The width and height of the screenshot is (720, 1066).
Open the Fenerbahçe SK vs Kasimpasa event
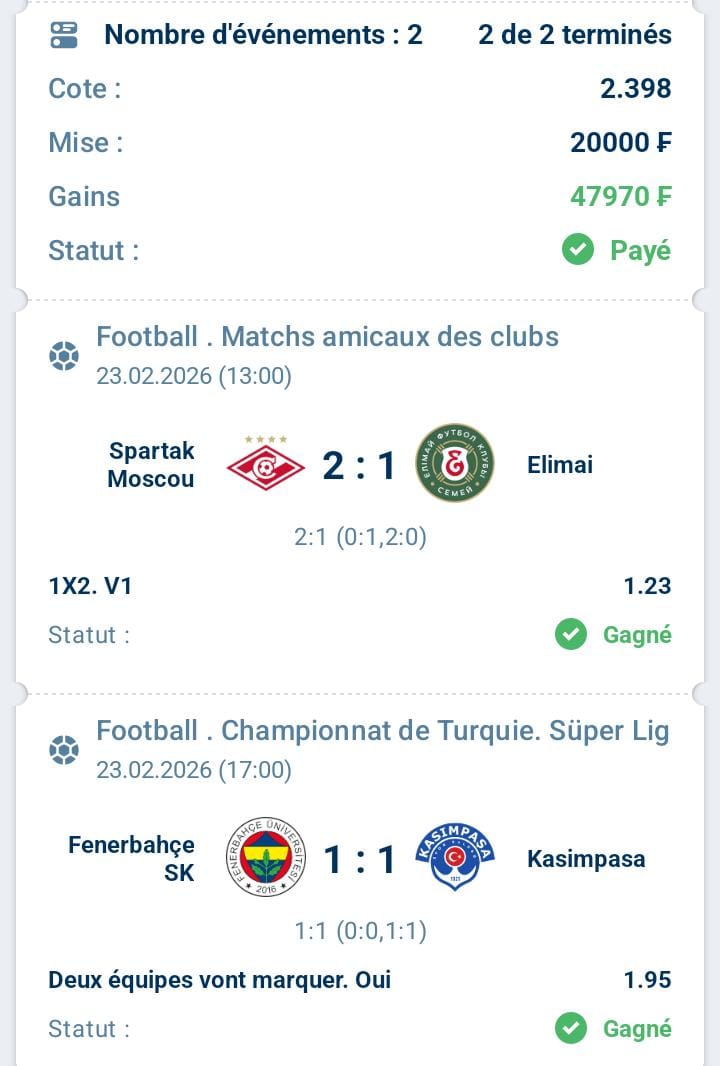[x=359, y=859]
